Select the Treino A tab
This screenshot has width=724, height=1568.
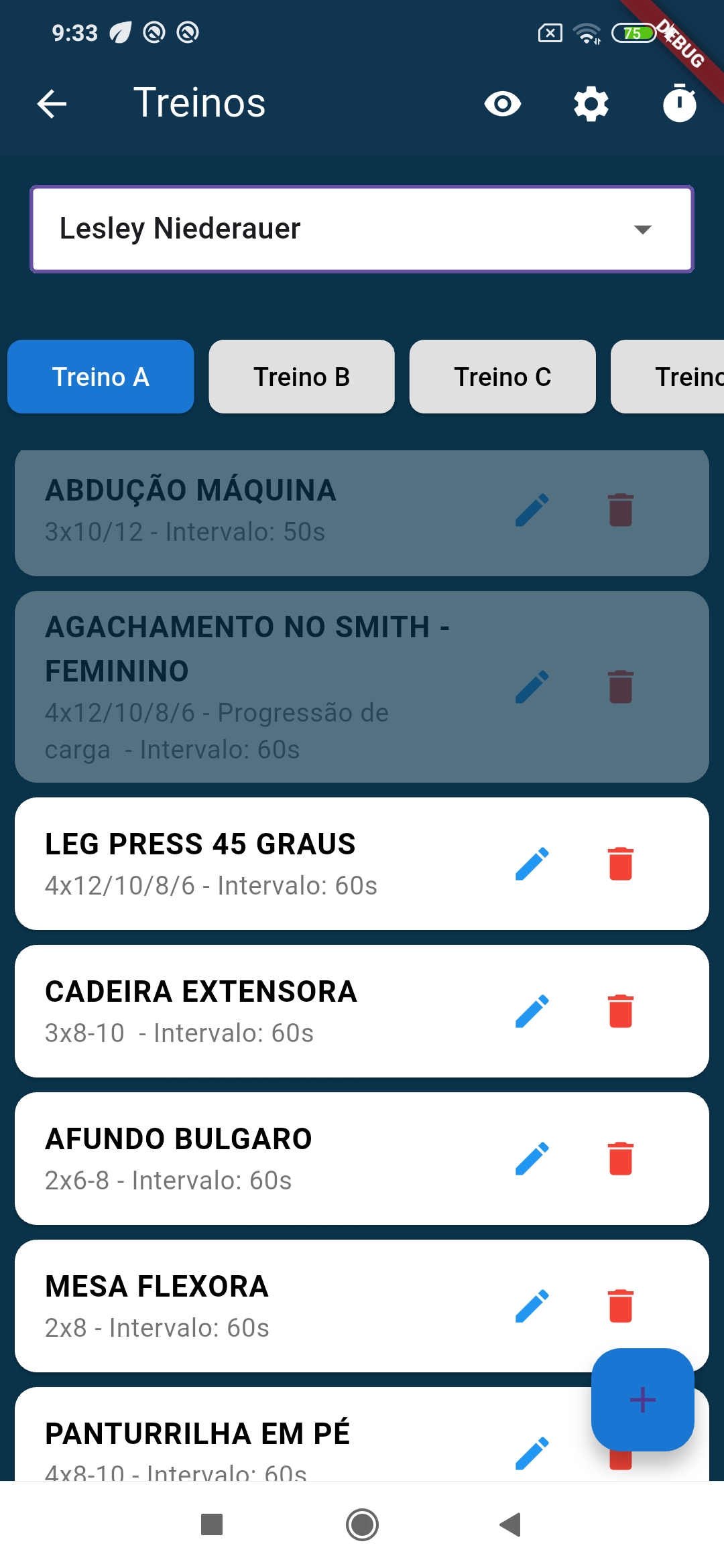click(100, 376)
